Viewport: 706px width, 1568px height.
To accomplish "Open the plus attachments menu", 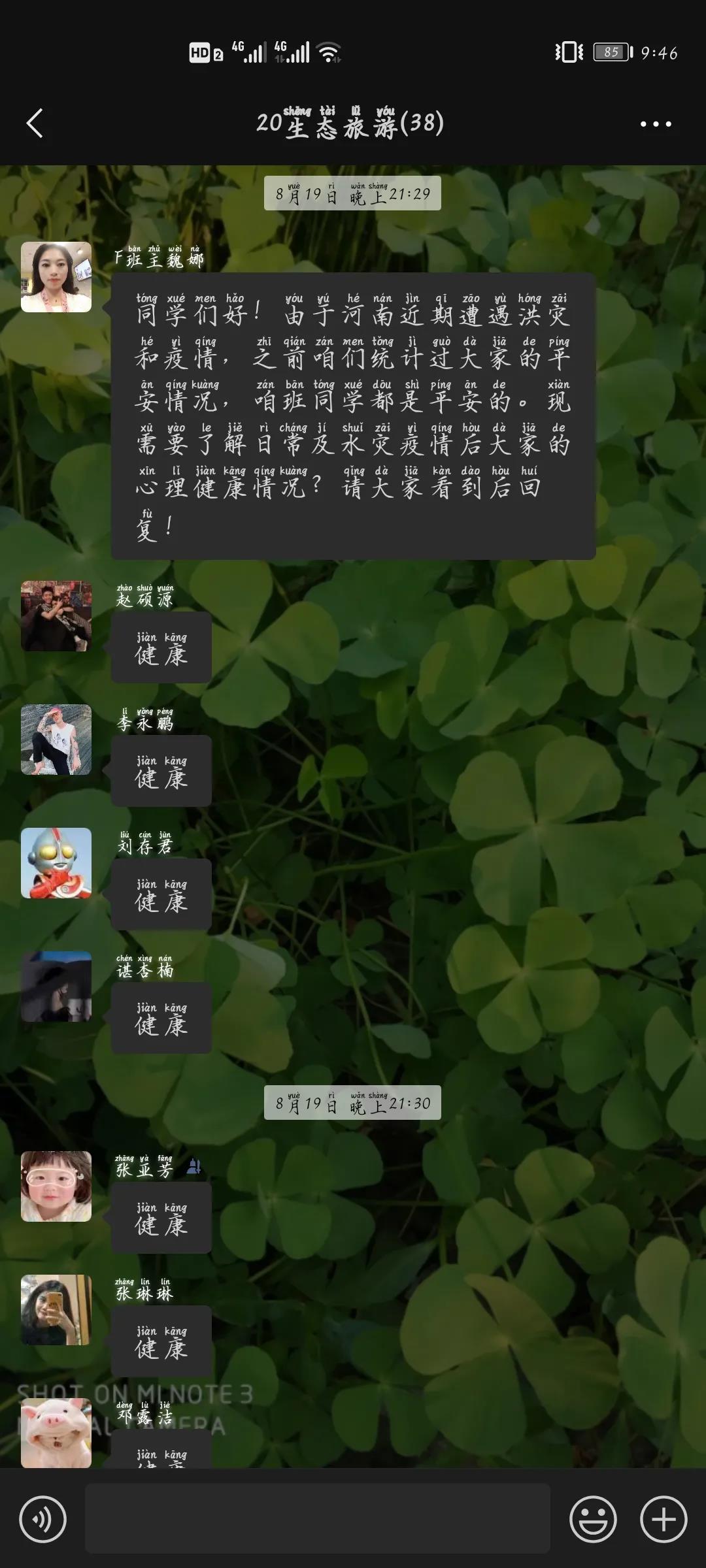I will [x=663, y=1520].
